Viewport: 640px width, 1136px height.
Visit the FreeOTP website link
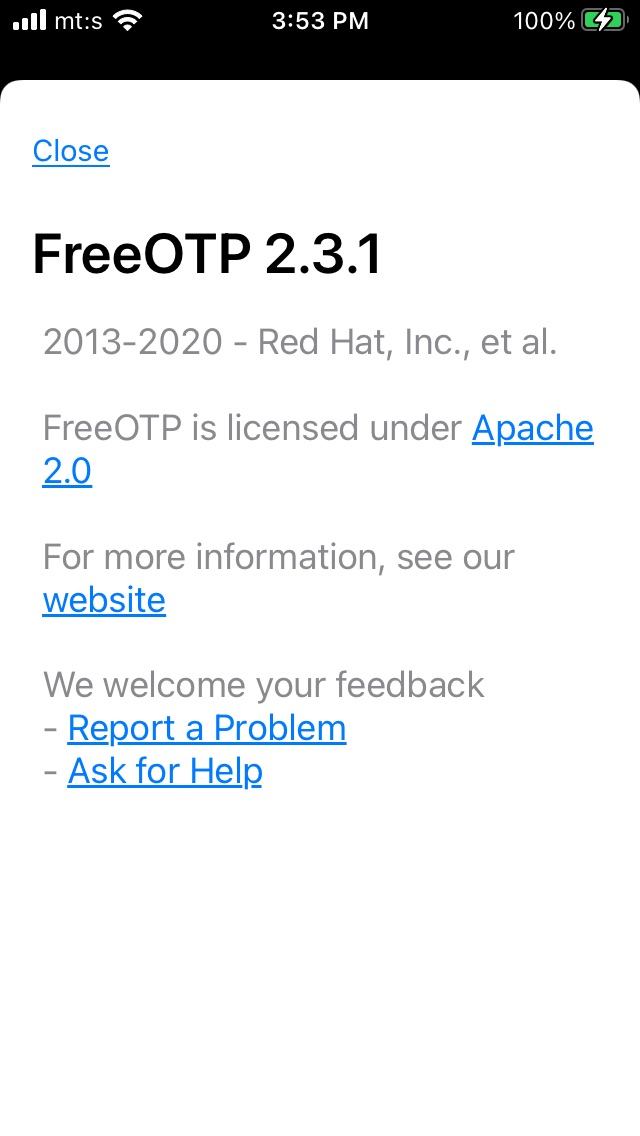(x=104, y=600)
